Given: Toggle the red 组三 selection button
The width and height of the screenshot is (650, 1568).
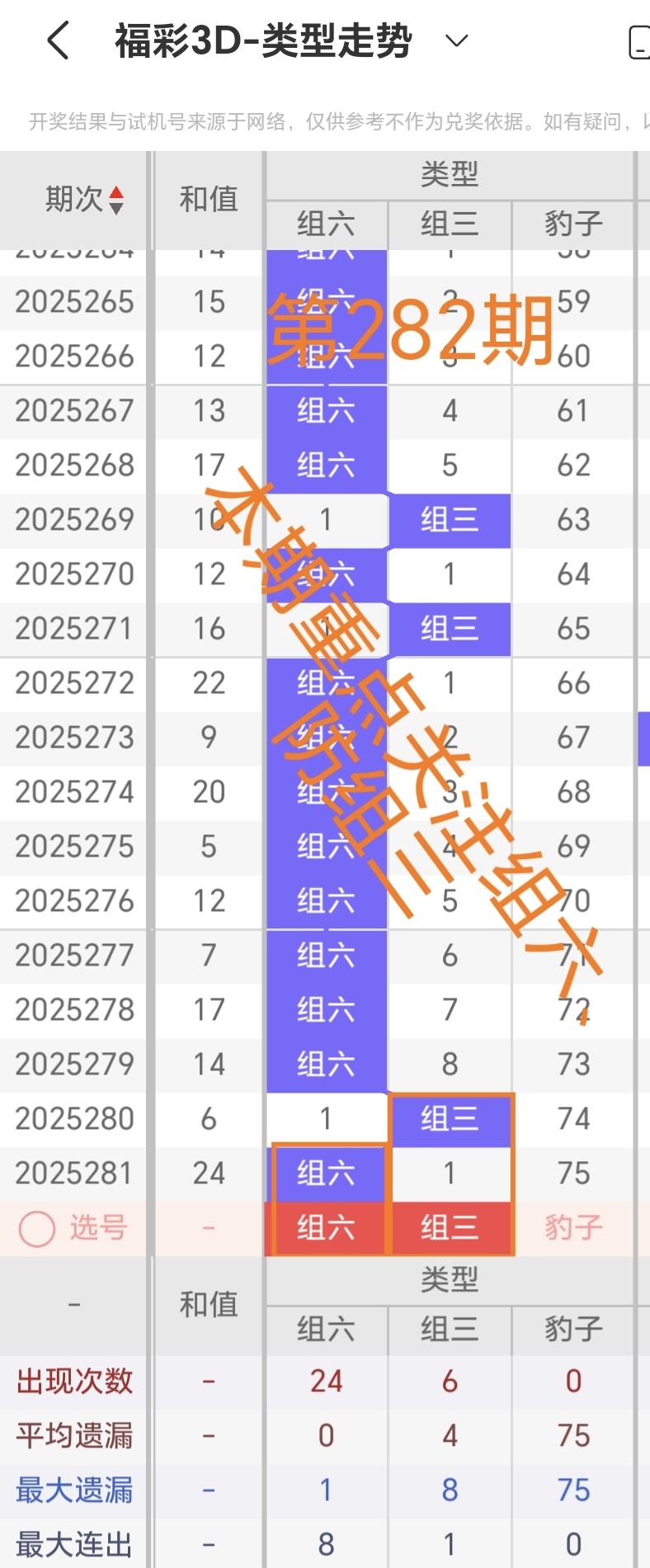Looking at the screenshot, I should click(450, 1227).
